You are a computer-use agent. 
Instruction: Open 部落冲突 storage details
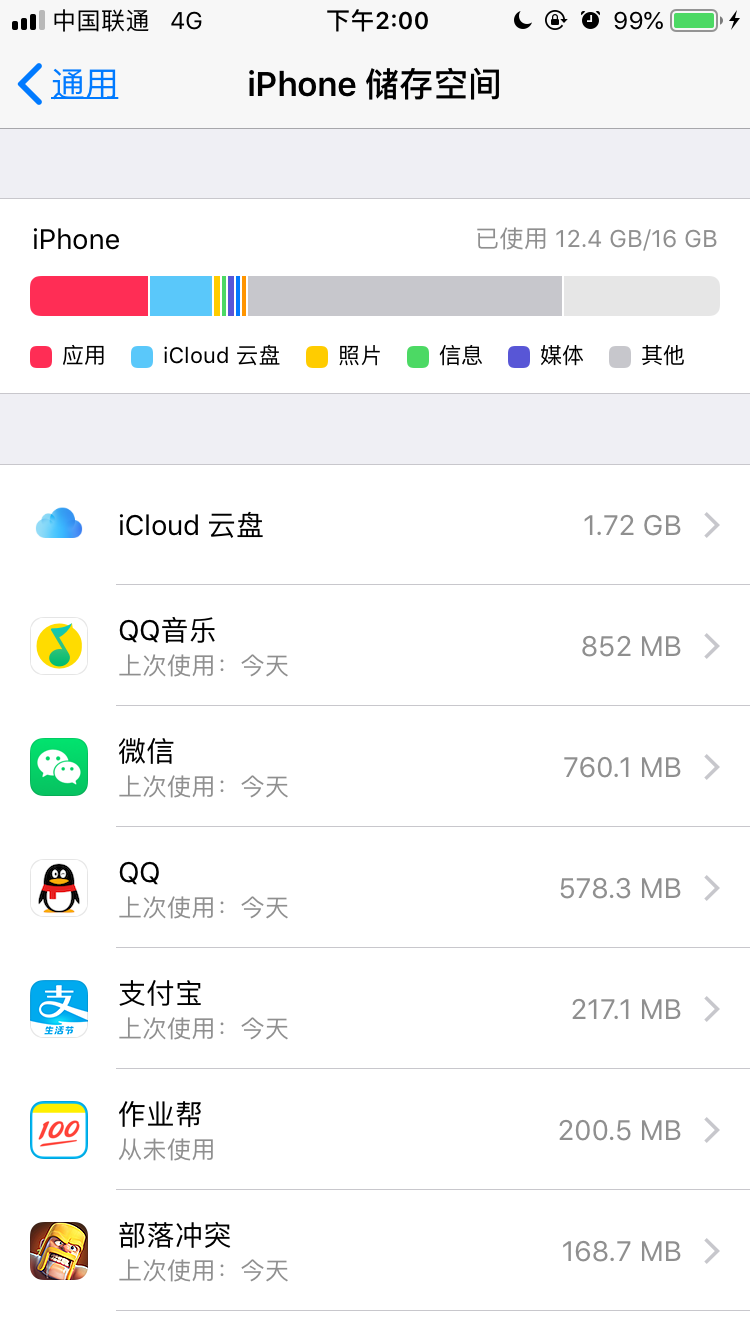tap(375, 1251)
